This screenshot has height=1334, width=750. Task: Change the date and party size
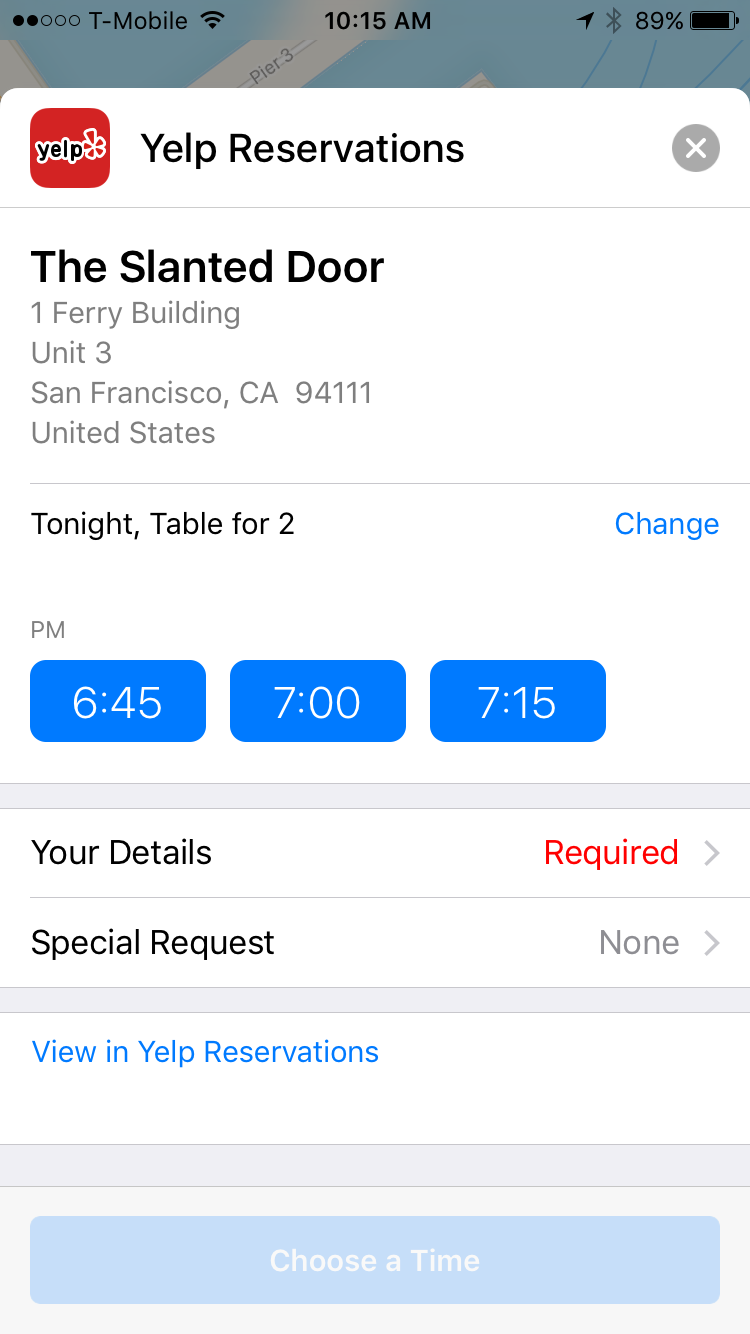click(666, 524)
